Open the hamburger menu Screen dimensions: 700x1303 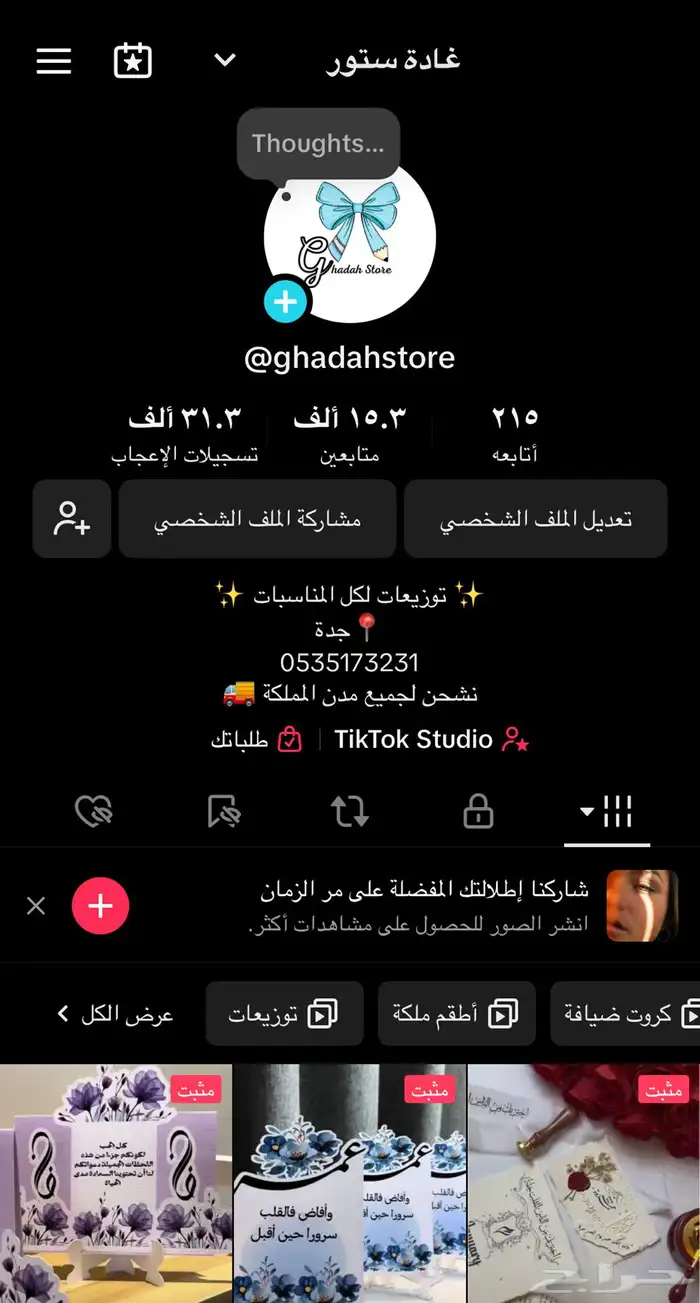click(x=54, y=61)
